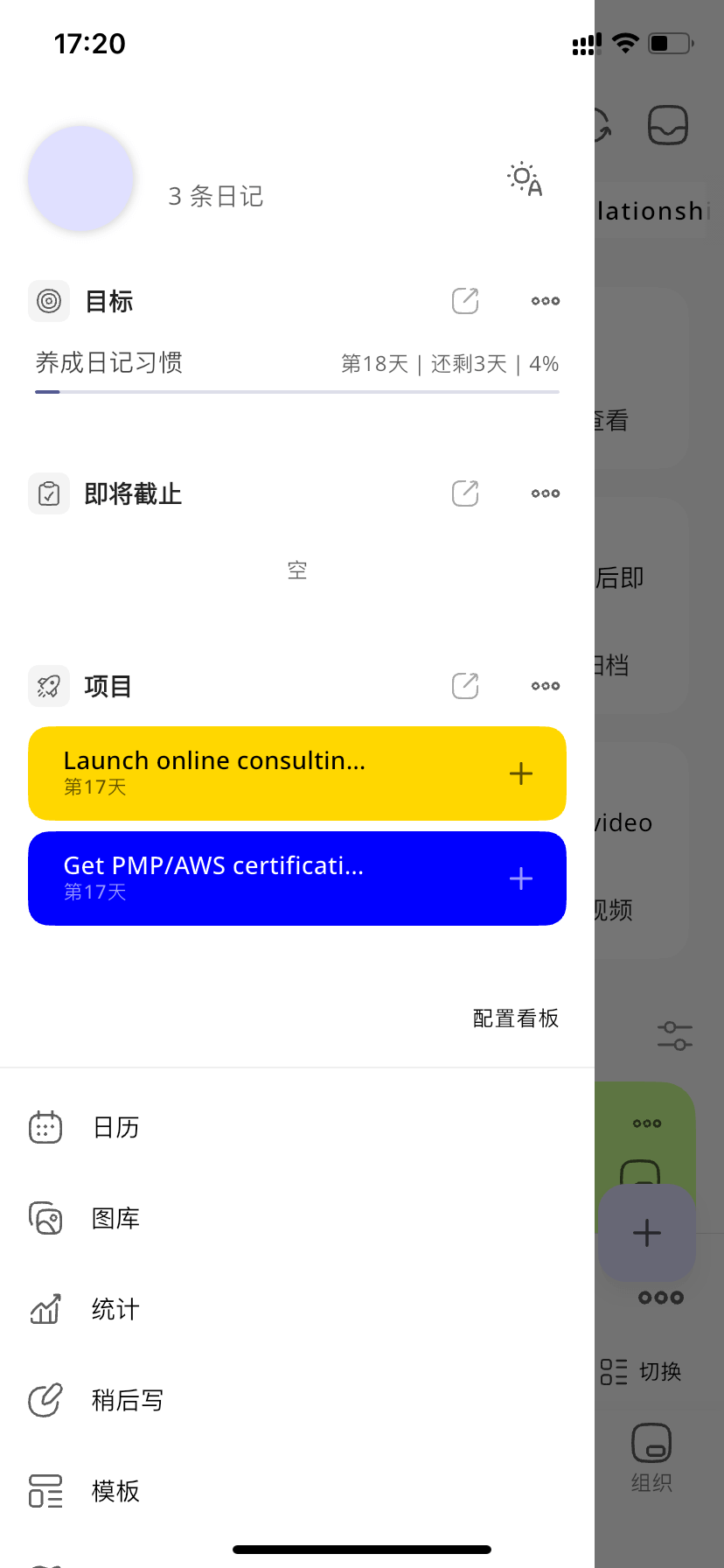Open the more options menu for 项目
Screen dimensions: 724x1568
pos(546,686)
